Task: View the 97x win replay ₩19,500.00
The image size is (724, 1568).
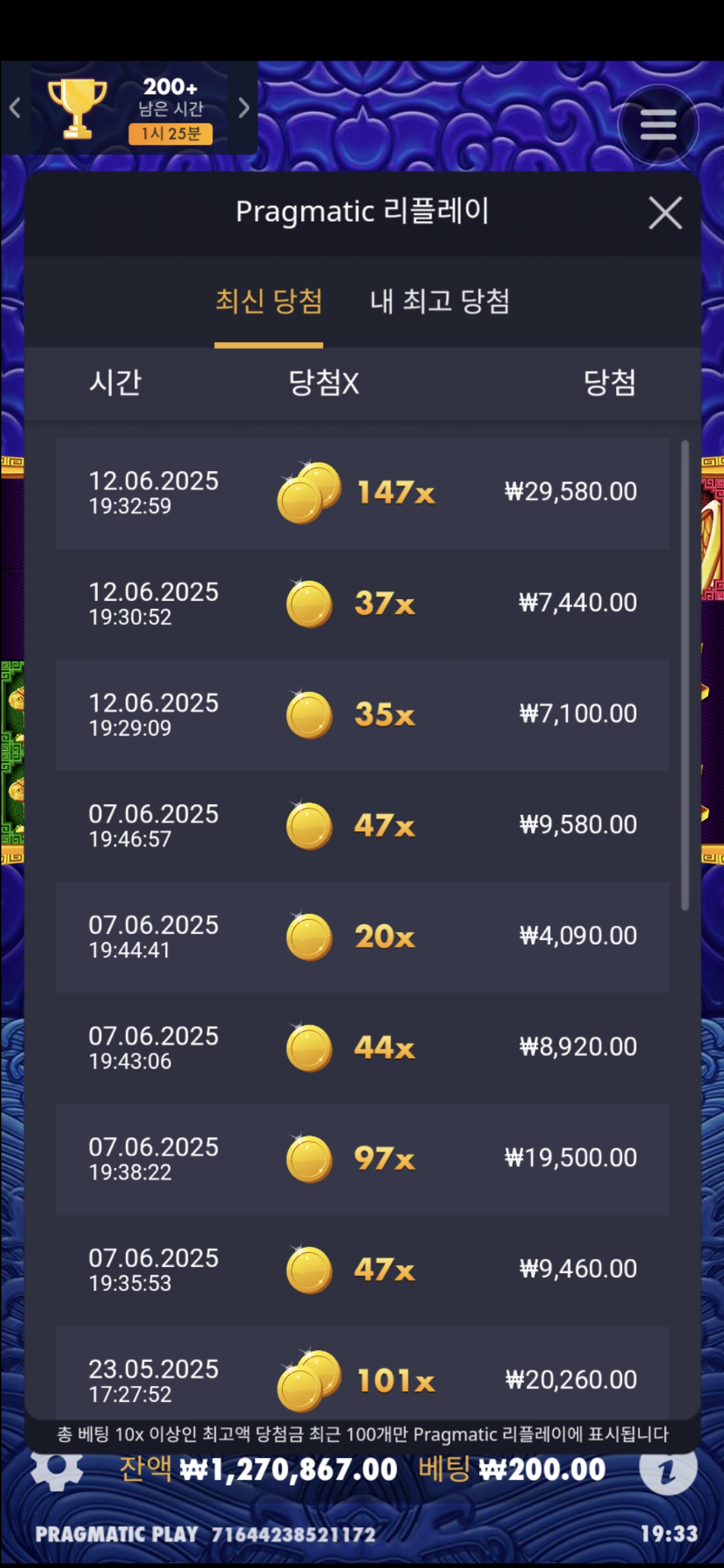Action: (x=362, y=1159)
